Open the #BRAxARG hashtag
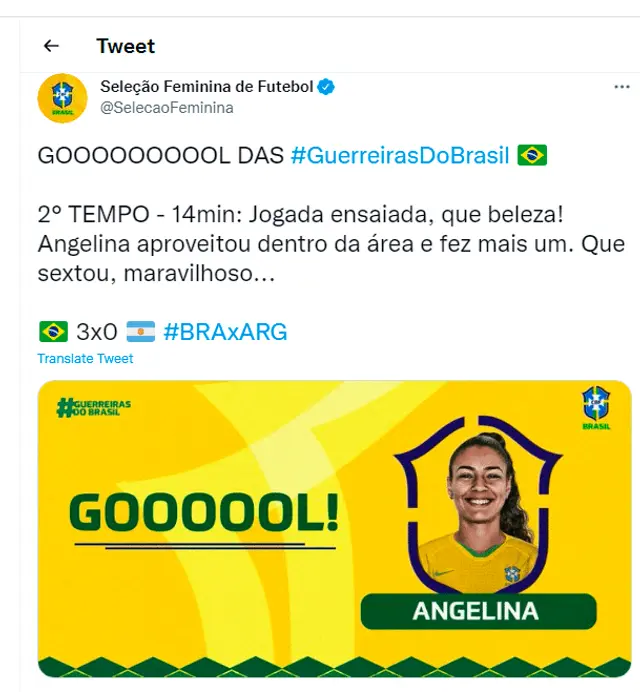640x692 pixels. click(x=225, y=332)
